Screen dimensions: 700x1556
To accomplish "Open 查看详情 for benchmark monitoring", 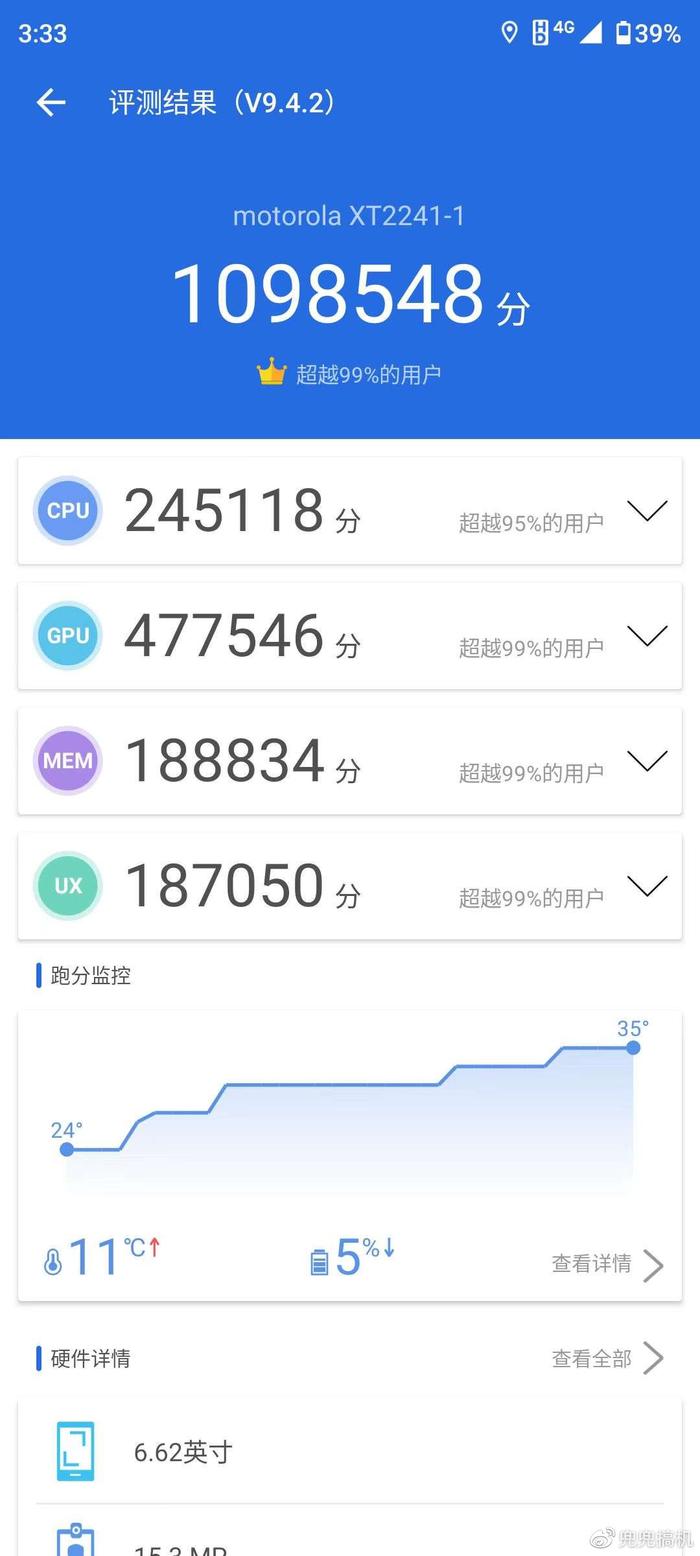I will coord(607,1264).
